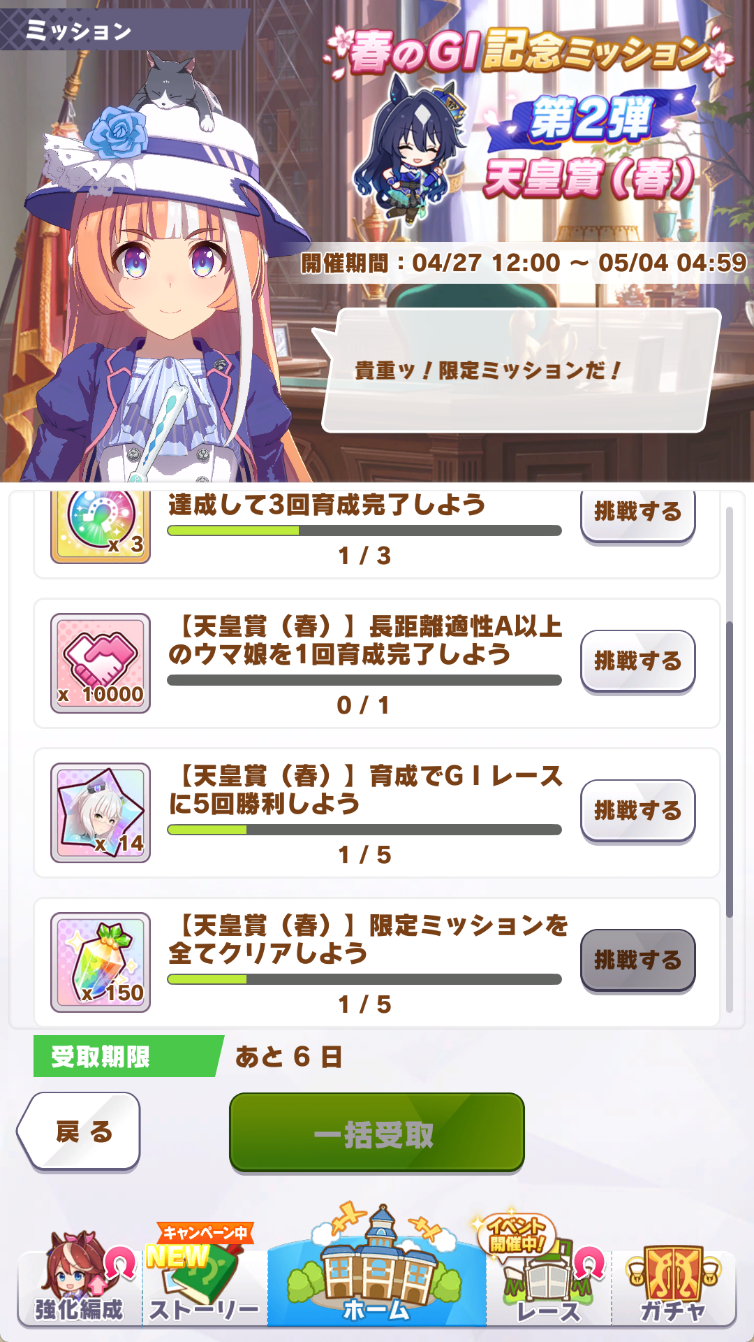The image size is (754, 1342).
Task: Claim all rewards with 一括受取
Action: pyautogui.click(x=376, y=1134)
